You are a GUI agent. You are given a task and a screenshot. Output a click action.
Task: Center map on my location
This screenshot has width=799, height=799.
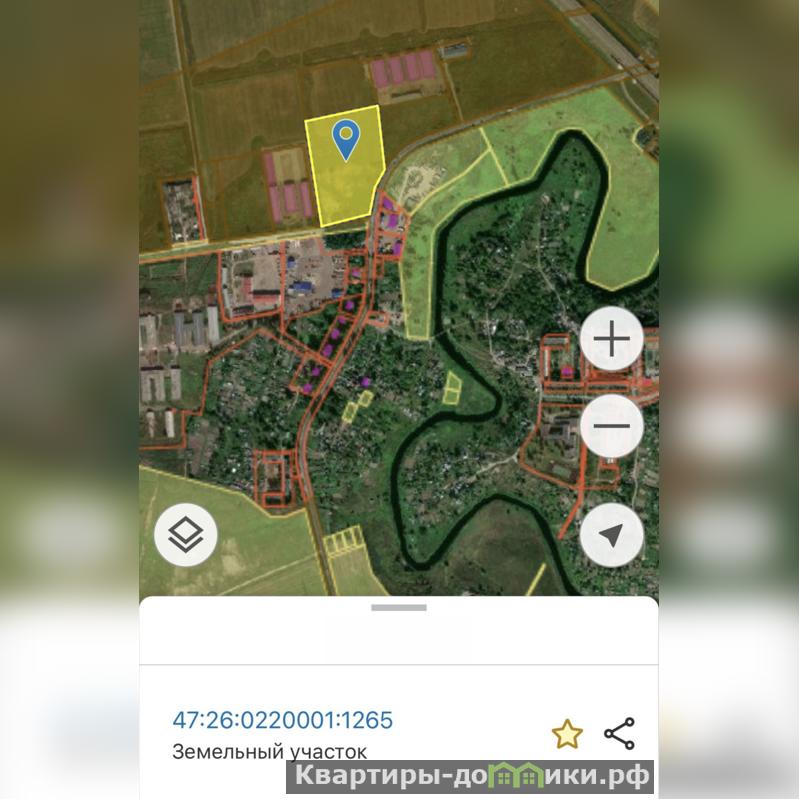click(611, 535)
